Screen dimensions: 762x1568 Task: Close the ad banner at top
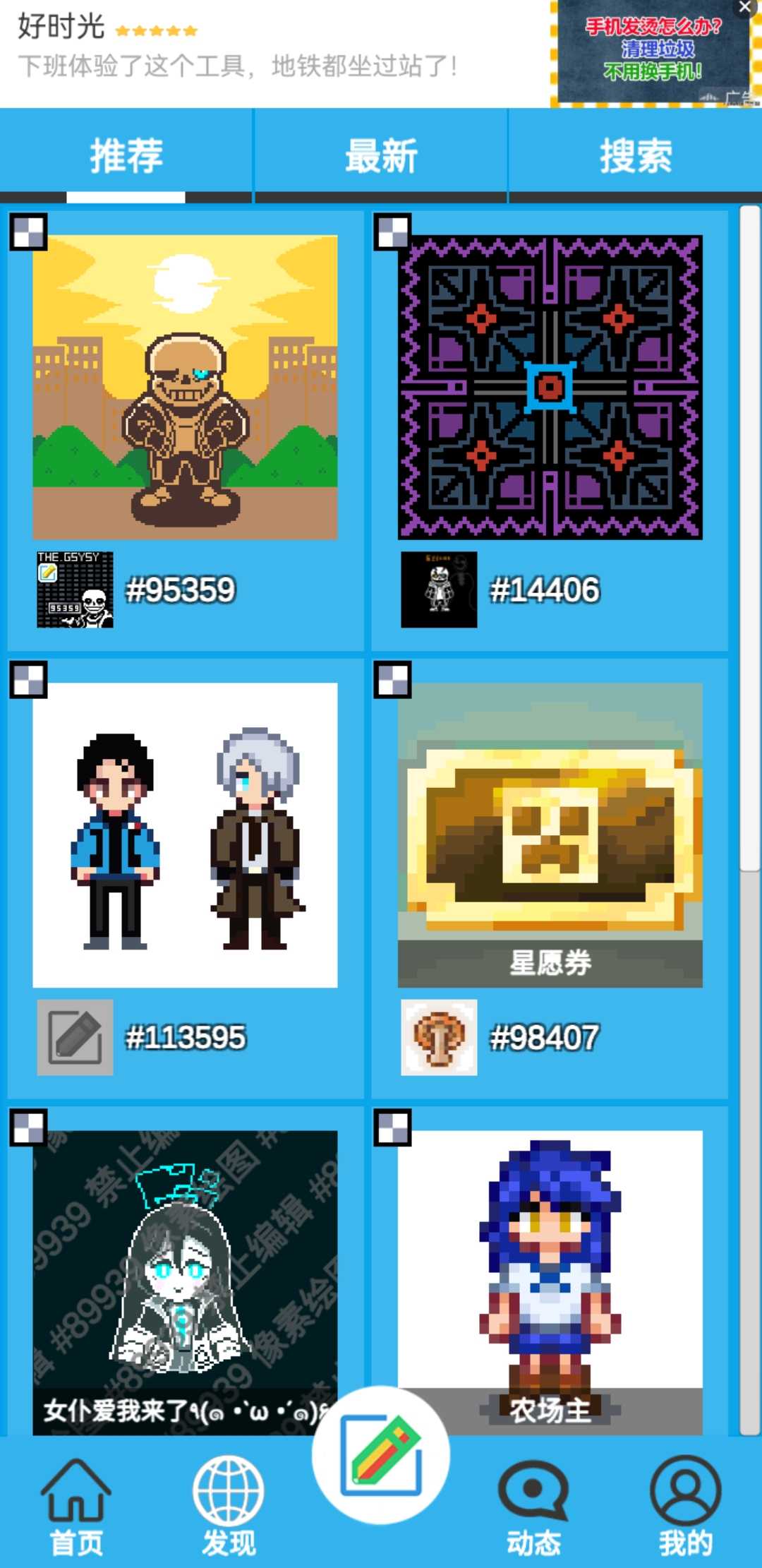tap(745, 8)
